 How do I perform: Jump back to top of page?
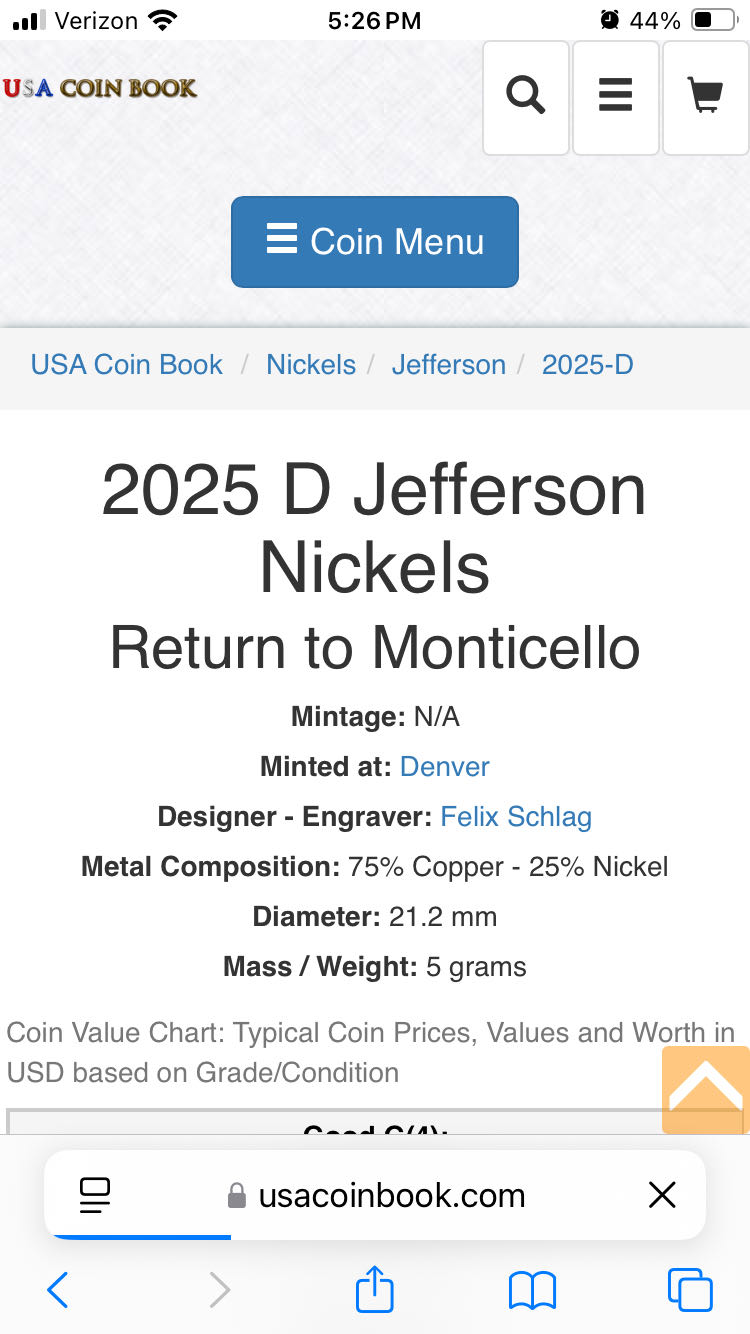706,1089
